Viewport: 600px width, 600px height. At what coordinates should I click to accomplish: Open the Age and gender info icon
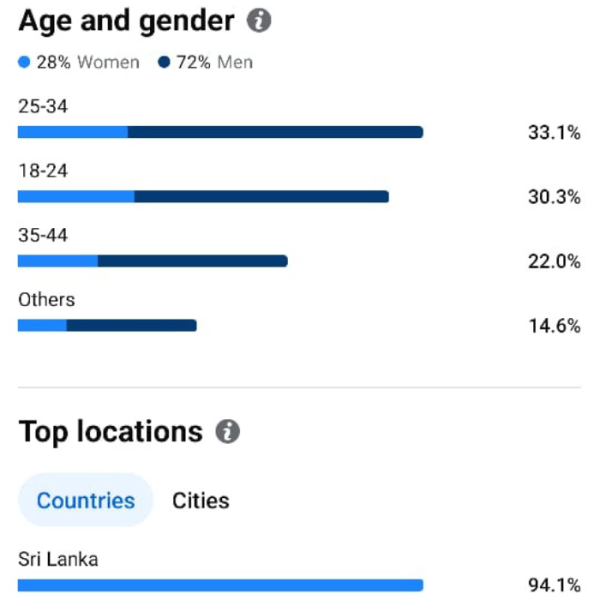[x=259, y=20]
